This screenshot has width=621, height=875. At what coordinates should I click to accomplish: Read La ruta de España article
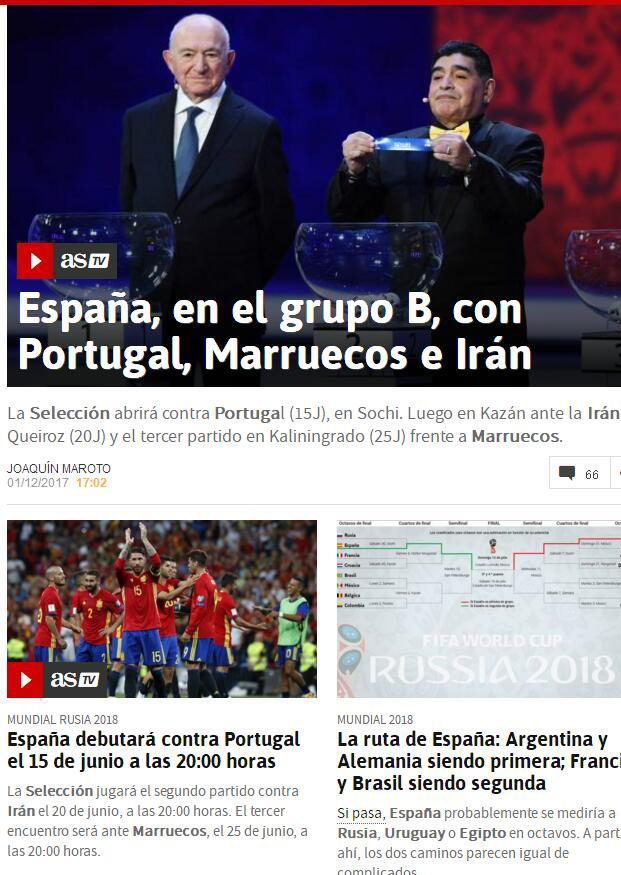(x=478, y=761)
